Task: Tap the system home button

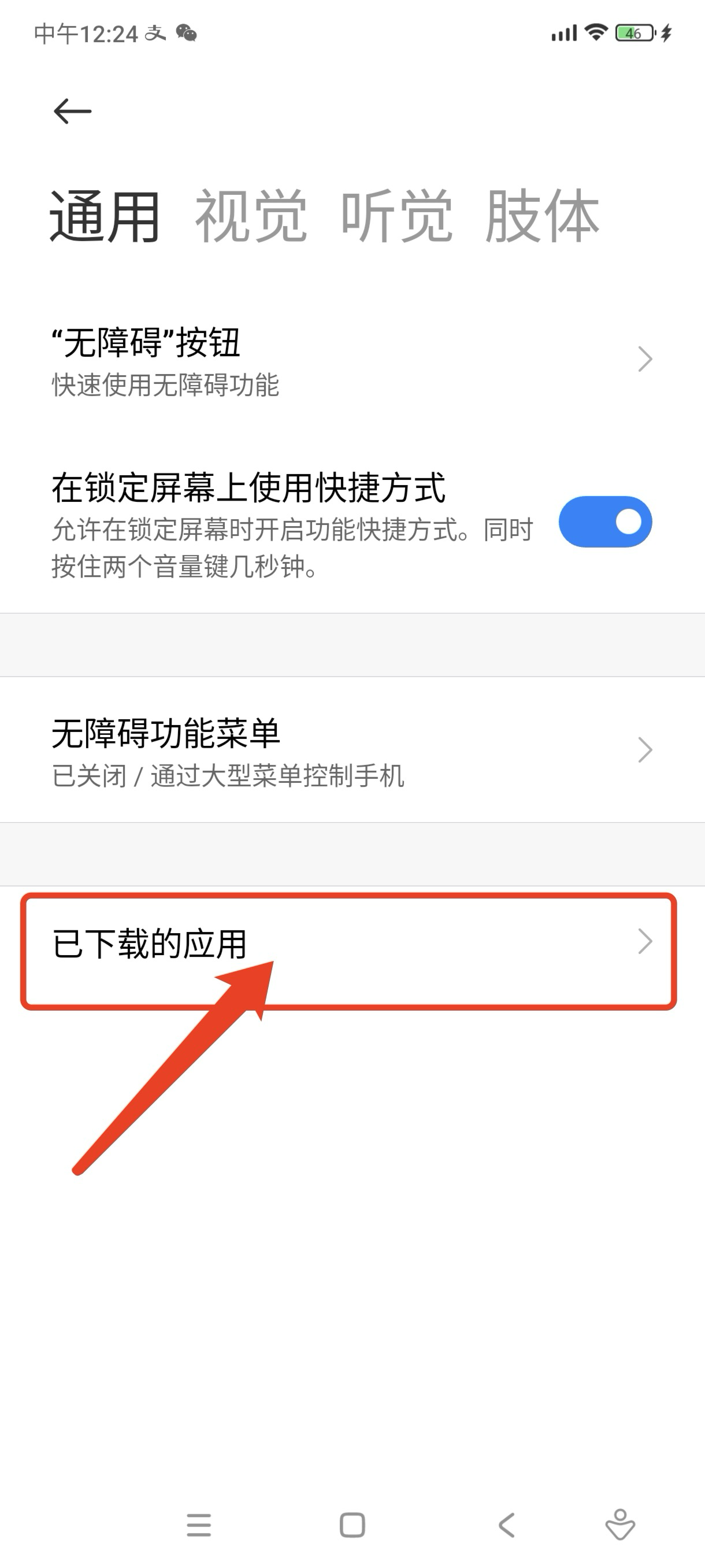Action: [352, 1525]
